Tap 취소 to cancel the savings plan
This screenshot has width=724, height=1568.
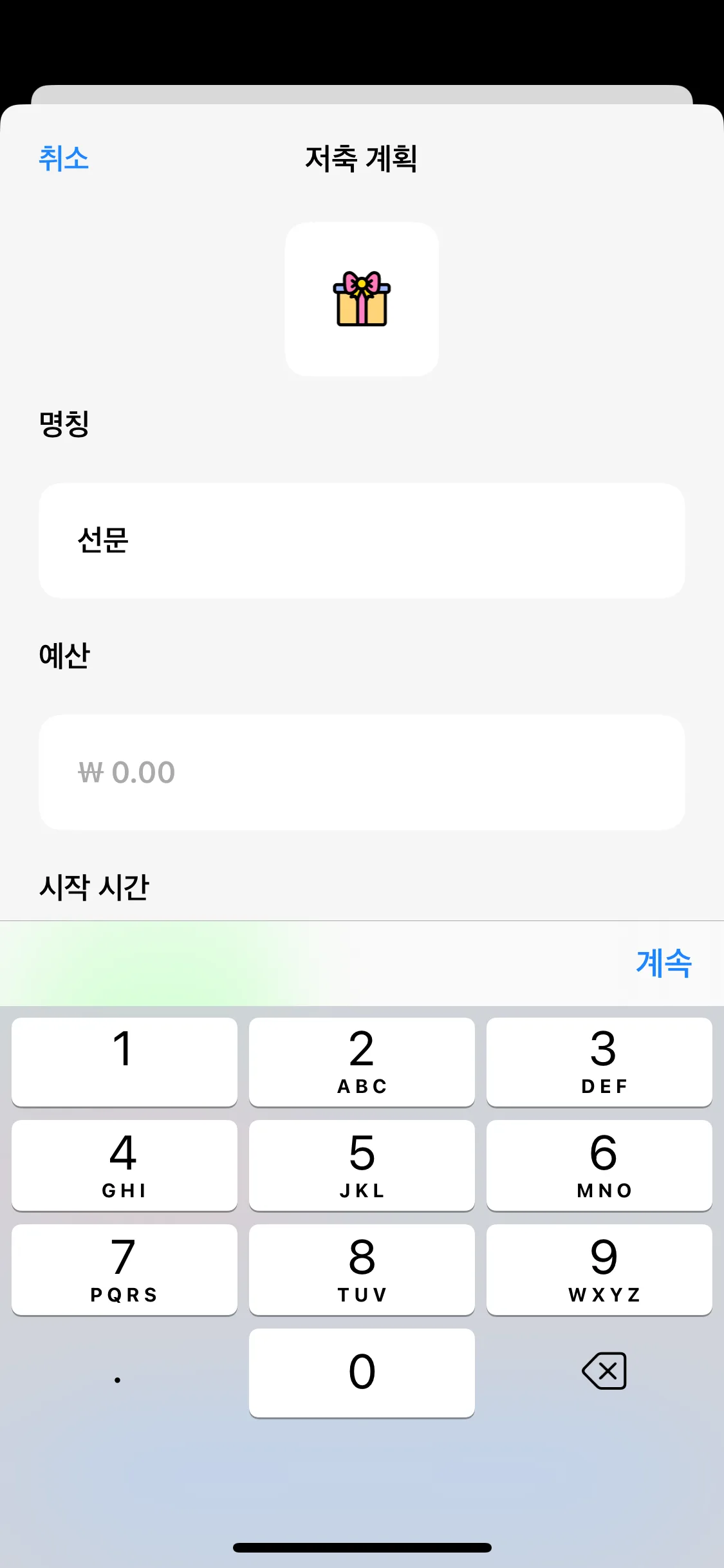coord(64,159)
